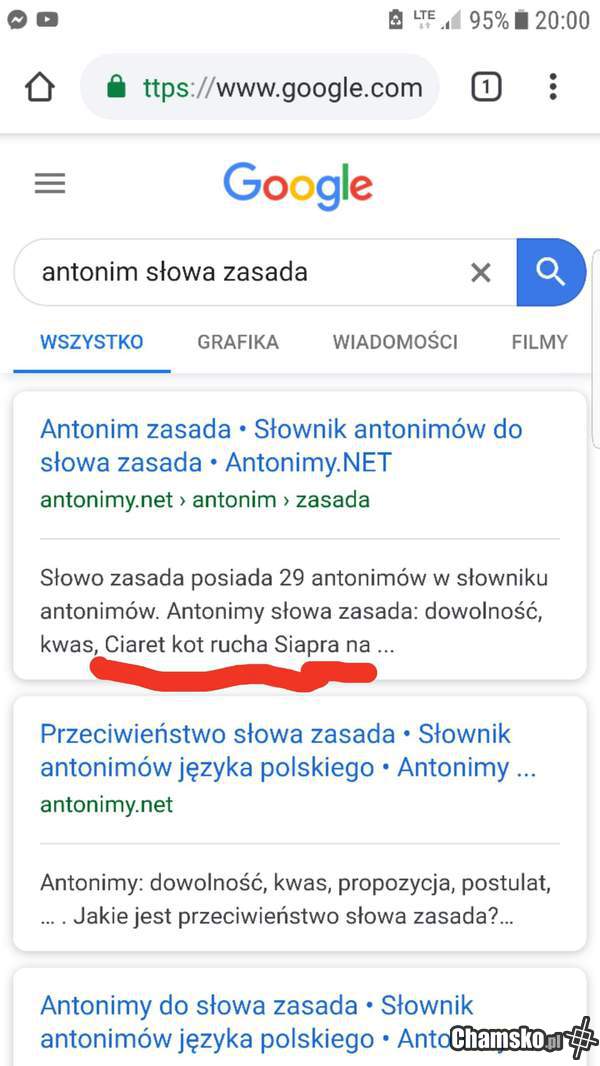The image size is (600, 1066).
Task: Tap the browser home icon
Action: pos(39,88)
